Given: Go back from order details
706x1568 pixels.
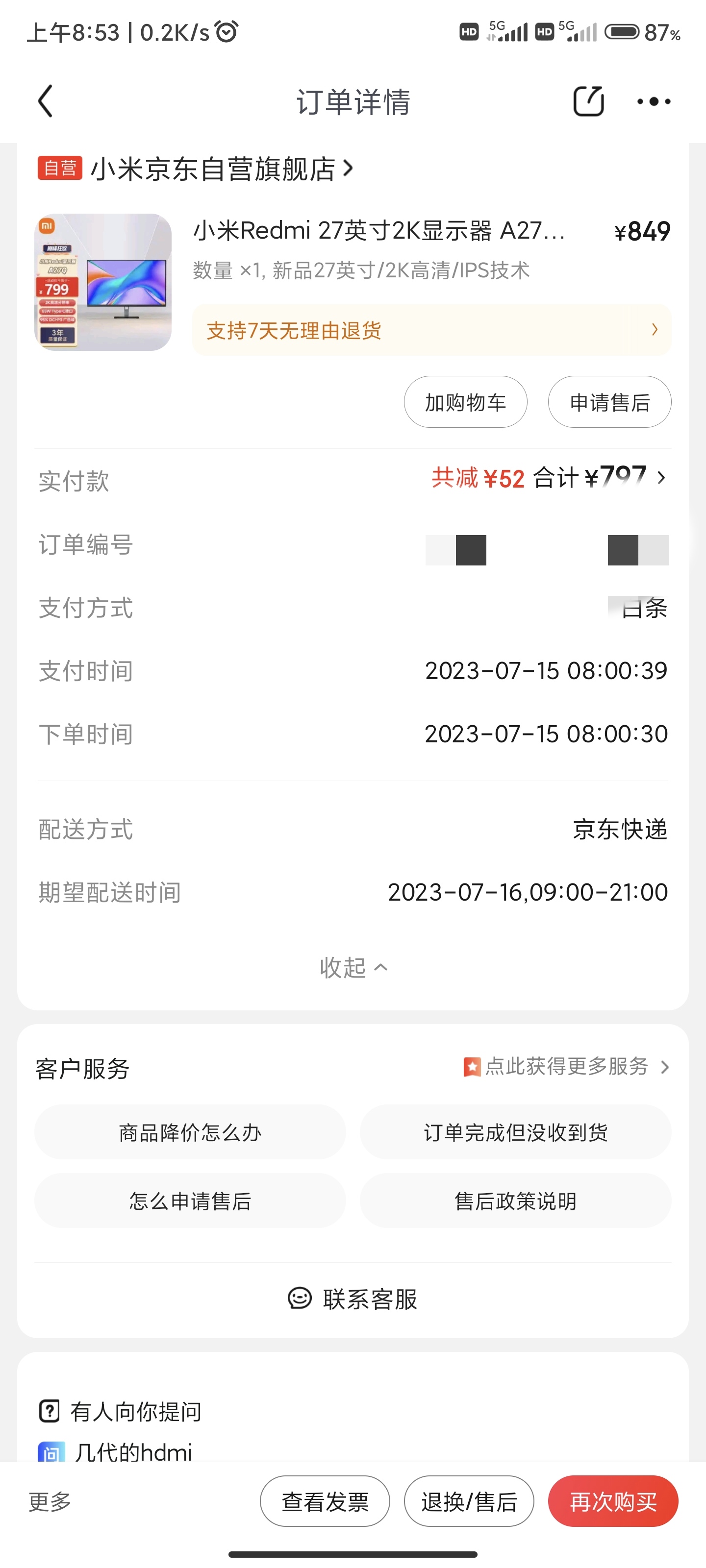Looking at the screenshot, I should tap(46, 101).
